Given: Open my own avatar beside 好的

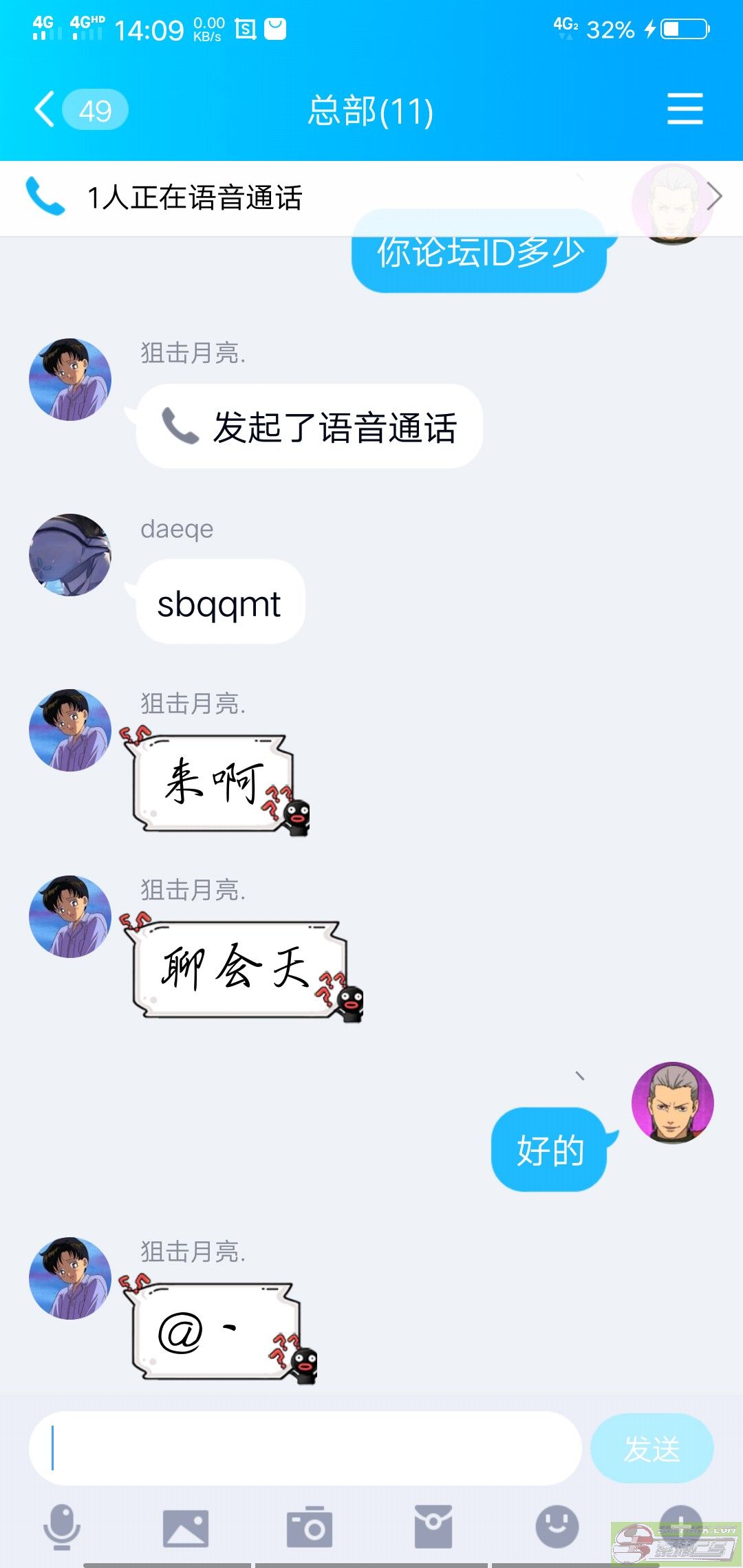Looking at the screenshot, I should [x=672, y=1102].
